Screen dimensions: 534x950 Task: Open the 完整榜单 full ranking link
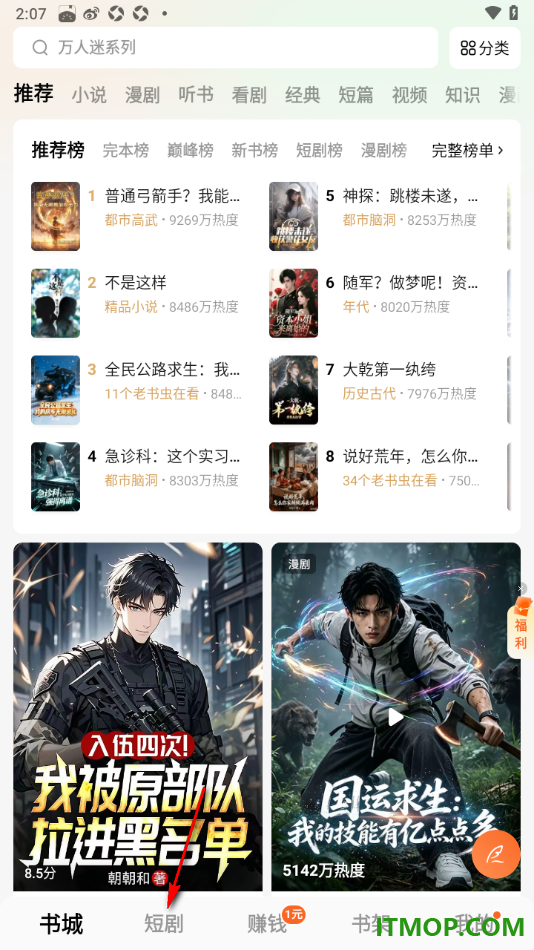(467, 150)
